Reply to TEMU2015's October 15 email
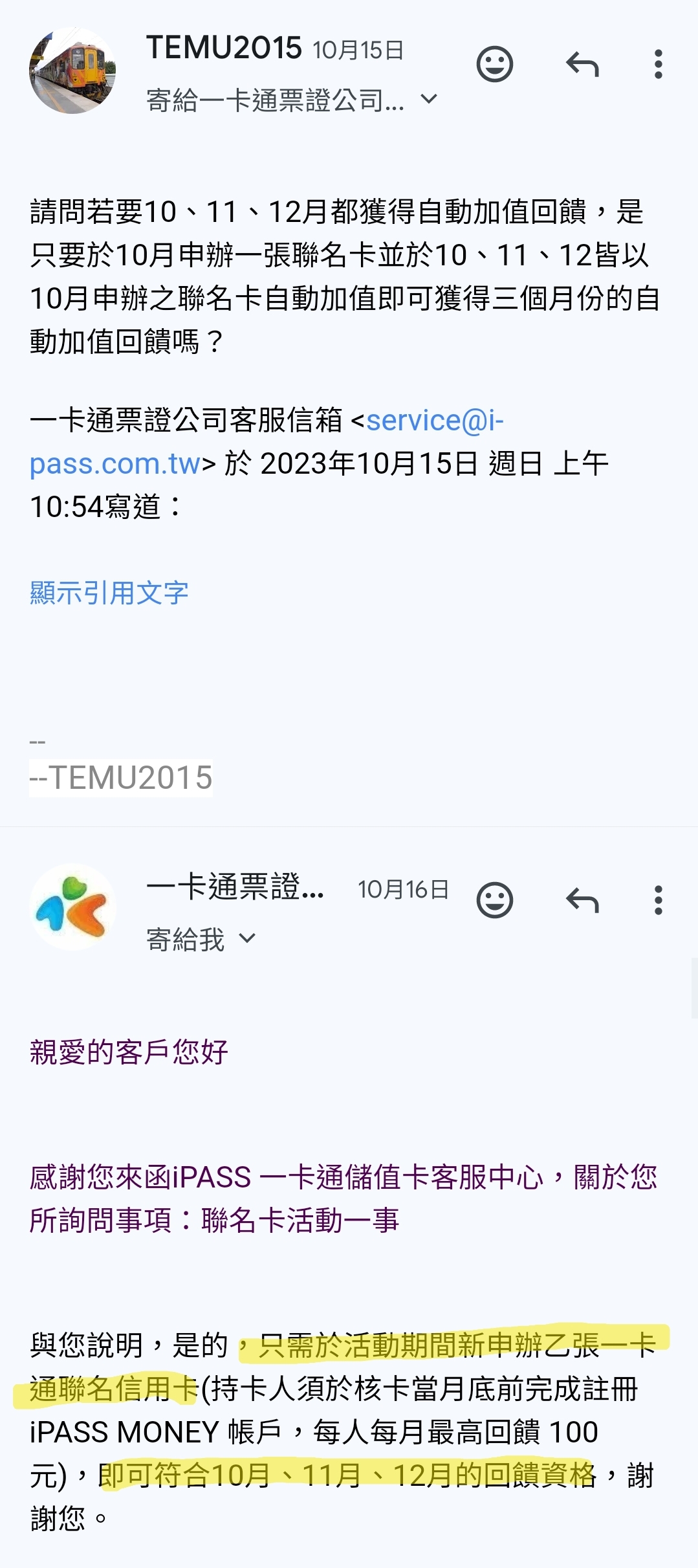The image size is (698, 1568). click(582, 64)
